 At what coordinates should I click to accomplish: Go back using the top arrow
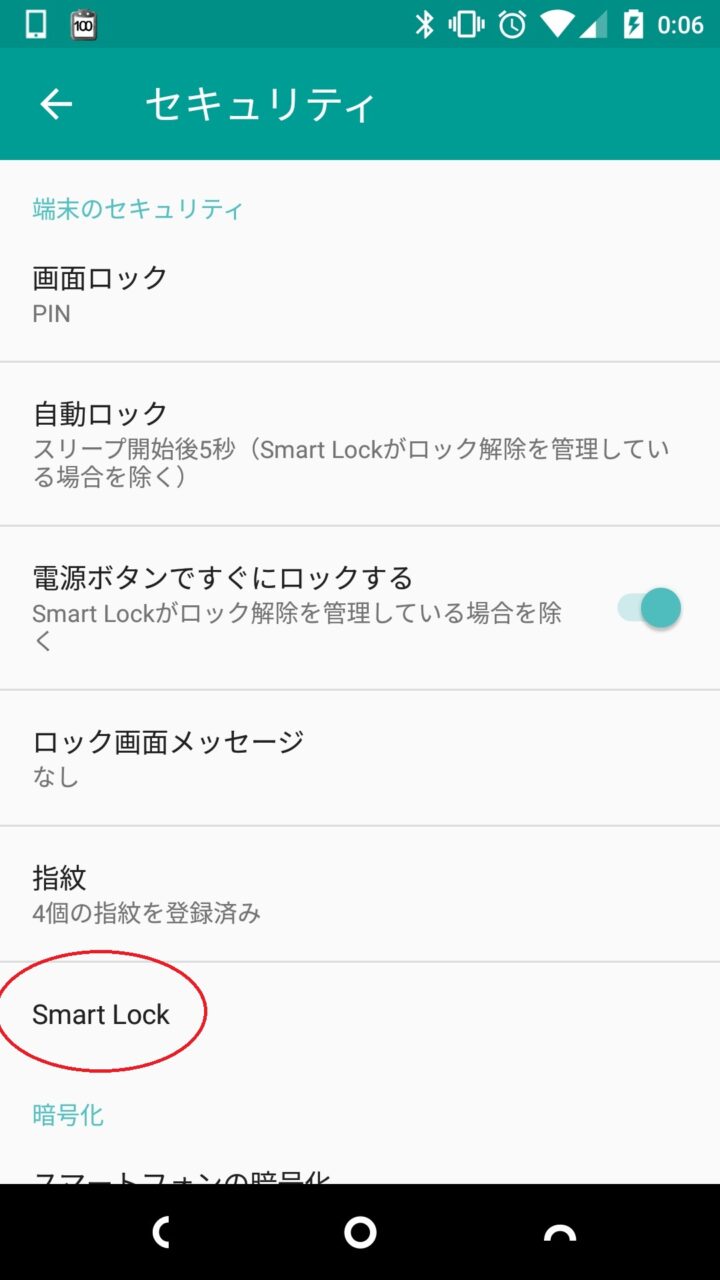click(56, 104)
